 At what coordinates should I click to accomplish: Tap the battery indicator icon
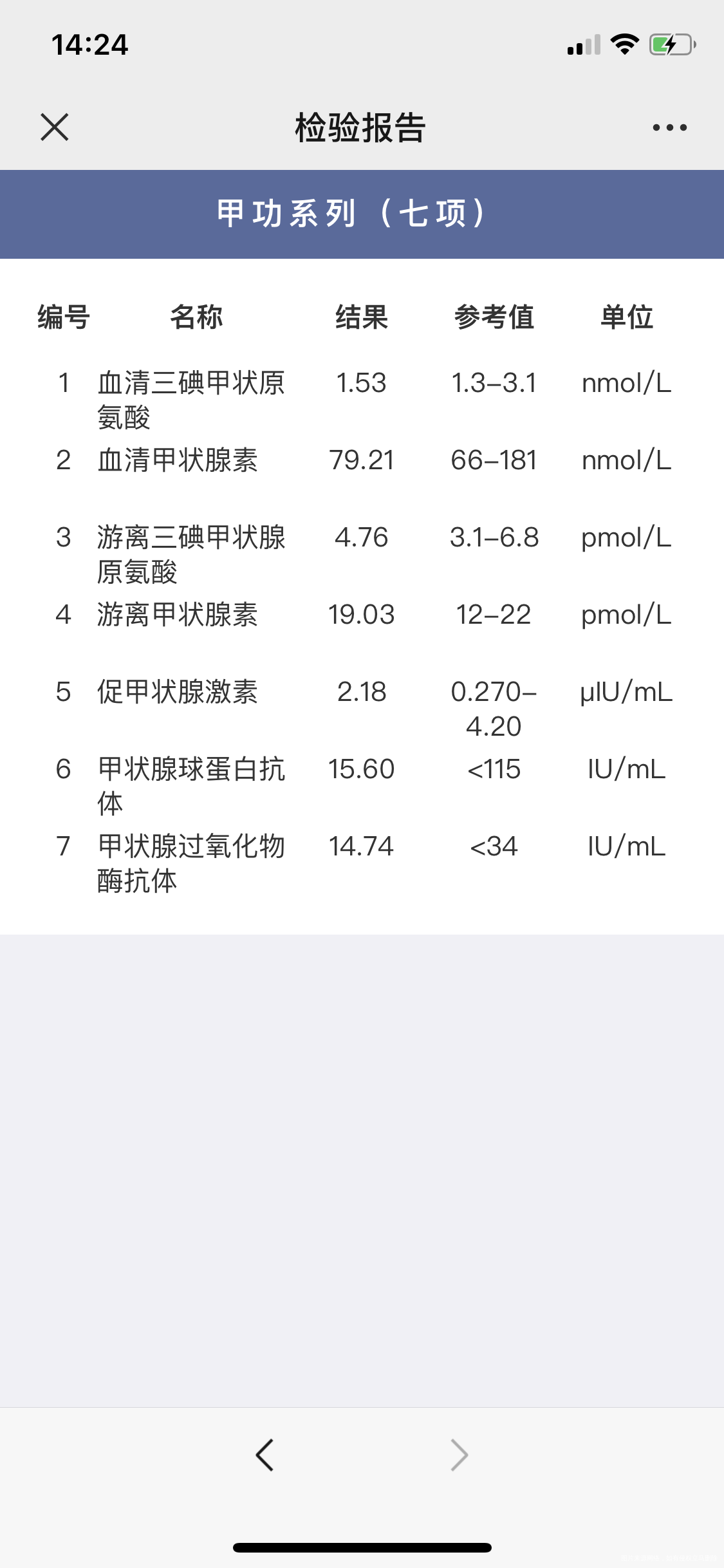point(671,44)
